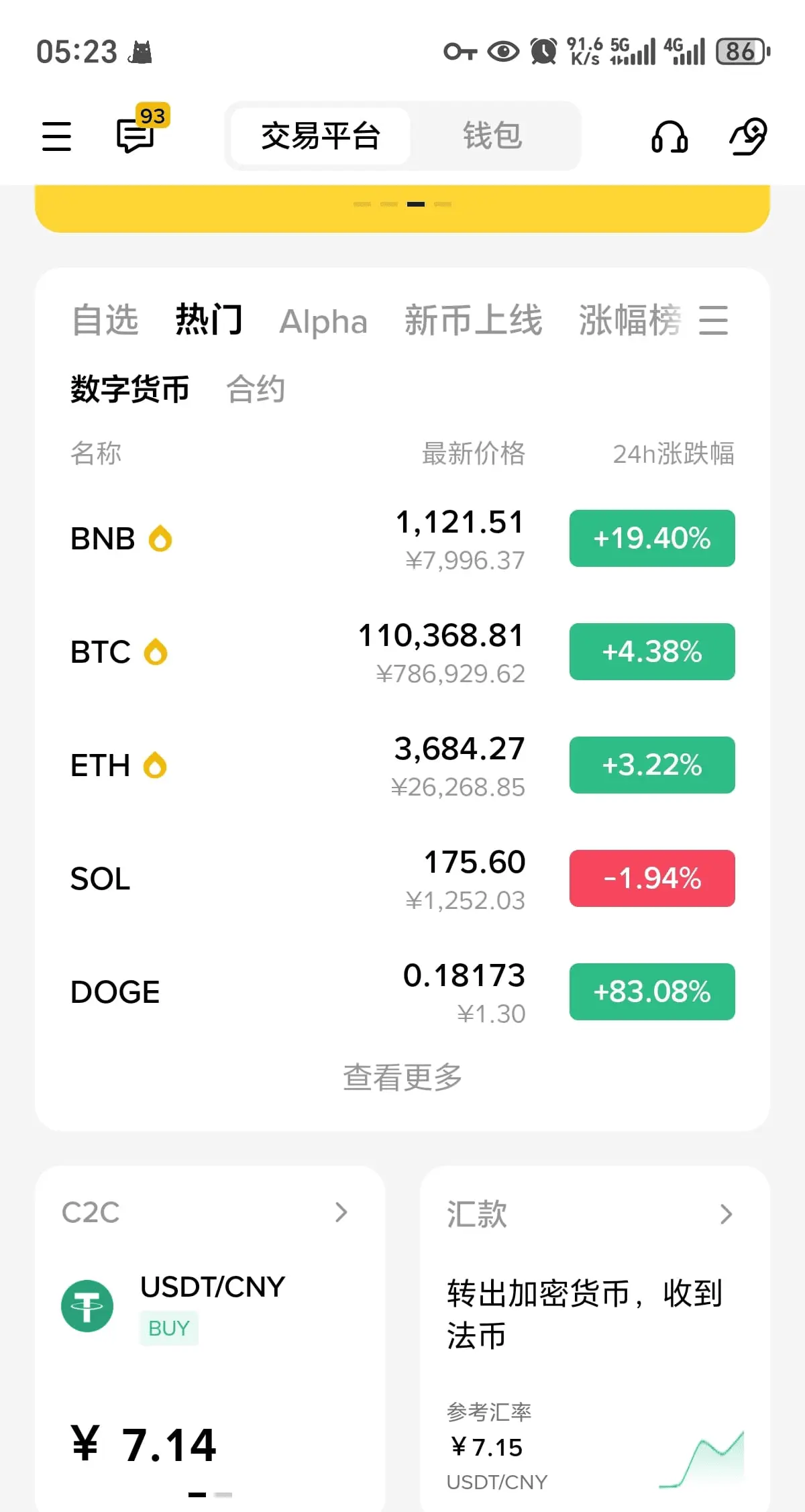Open the 涨幅榜 gainers tab
This screenshot has height=1512, width=805.
pos(629,320)
